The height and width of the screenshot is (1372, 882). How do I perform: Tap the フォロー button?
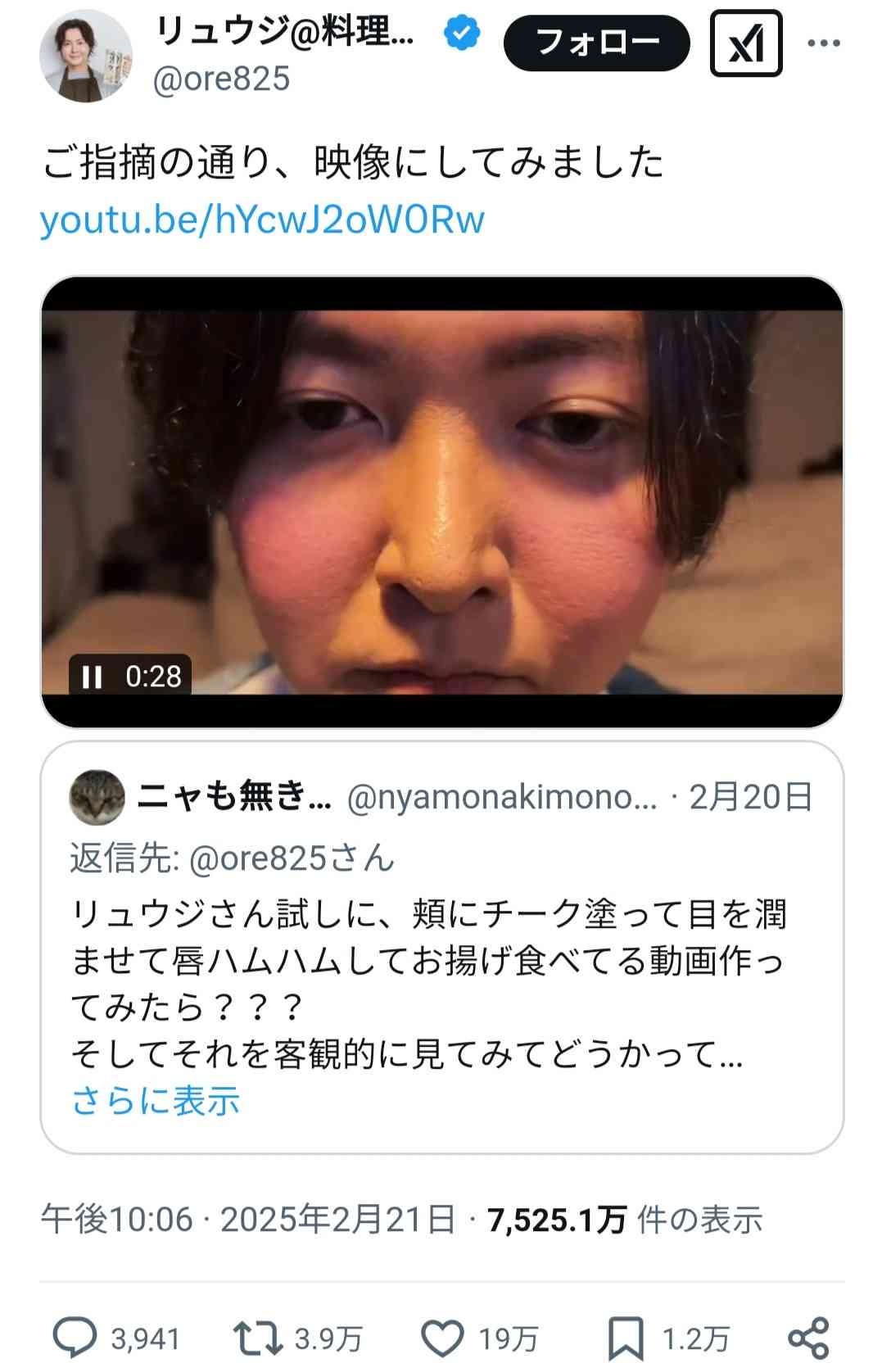point(596,43)
